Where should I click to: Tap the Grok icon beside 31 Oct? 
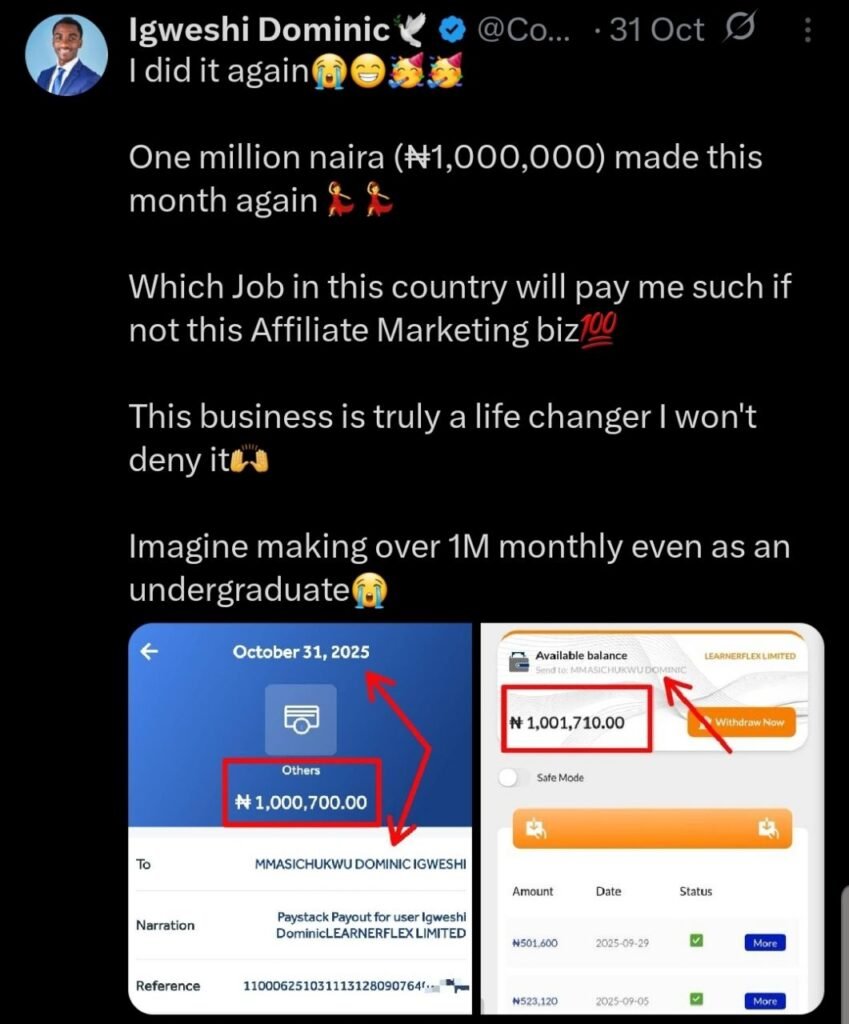pos(737,31)
